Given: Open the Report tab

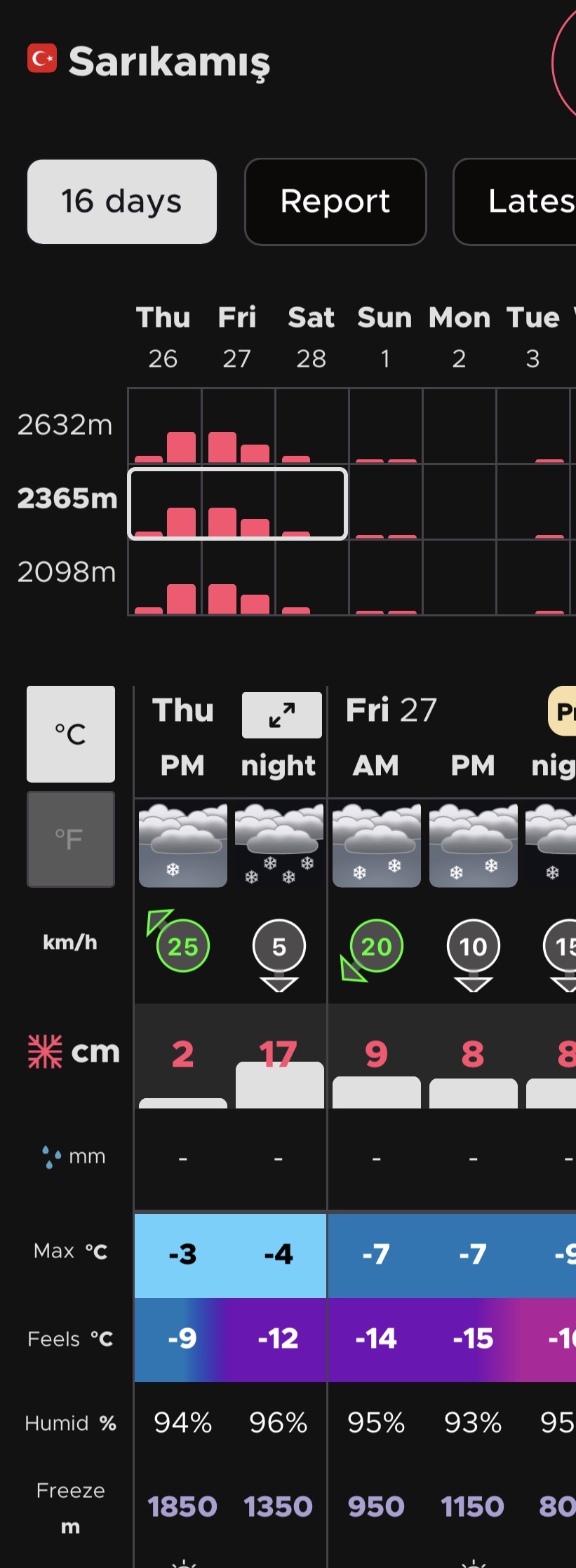Looking at the screenshot, I should [x=335, y=201].
